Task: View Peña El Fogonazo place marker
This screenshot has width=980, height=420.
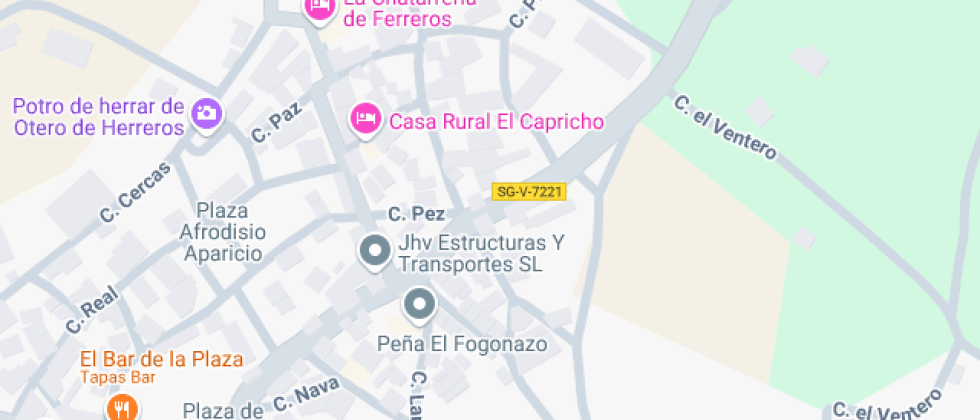Action: (419, 306)
